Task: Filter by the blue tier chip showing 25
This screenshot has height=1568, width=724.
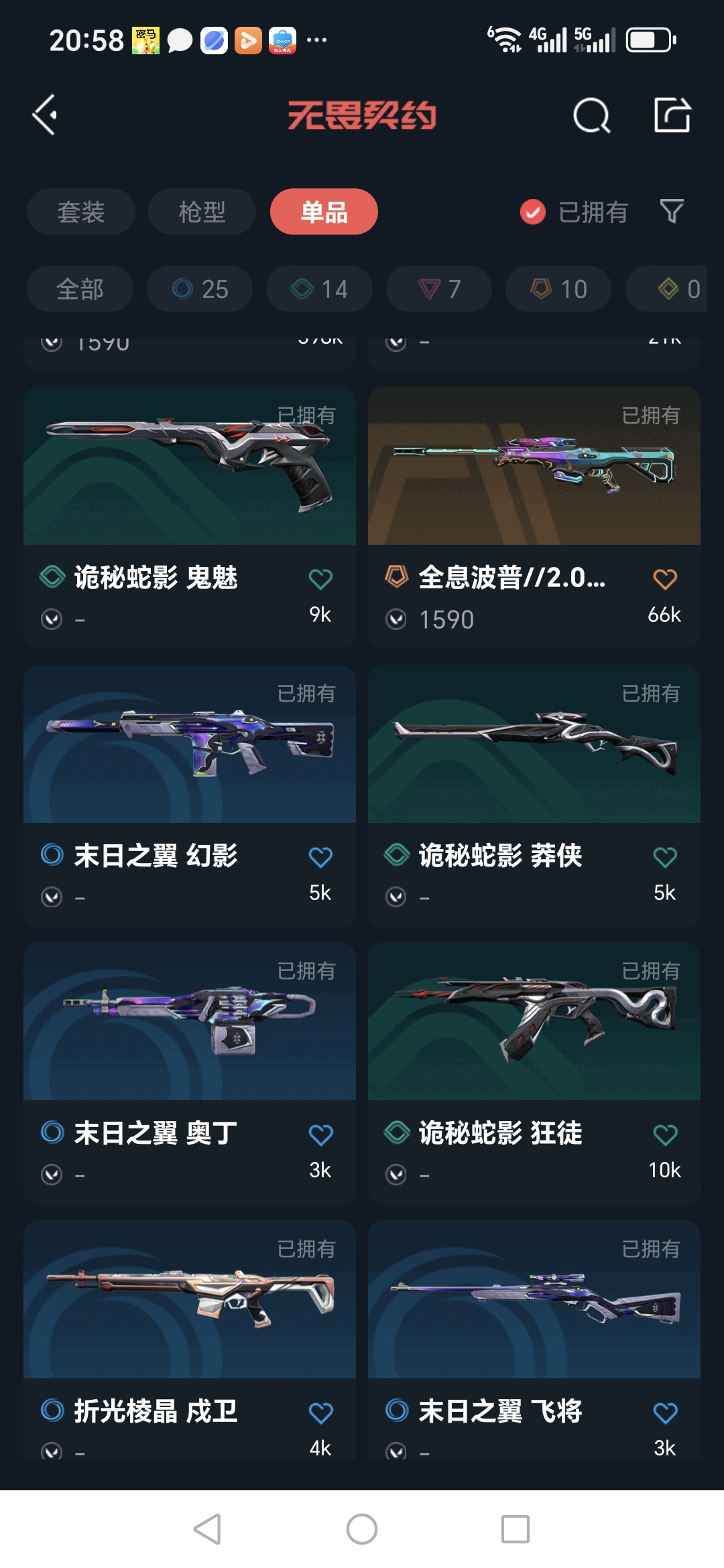Action: 200,289
